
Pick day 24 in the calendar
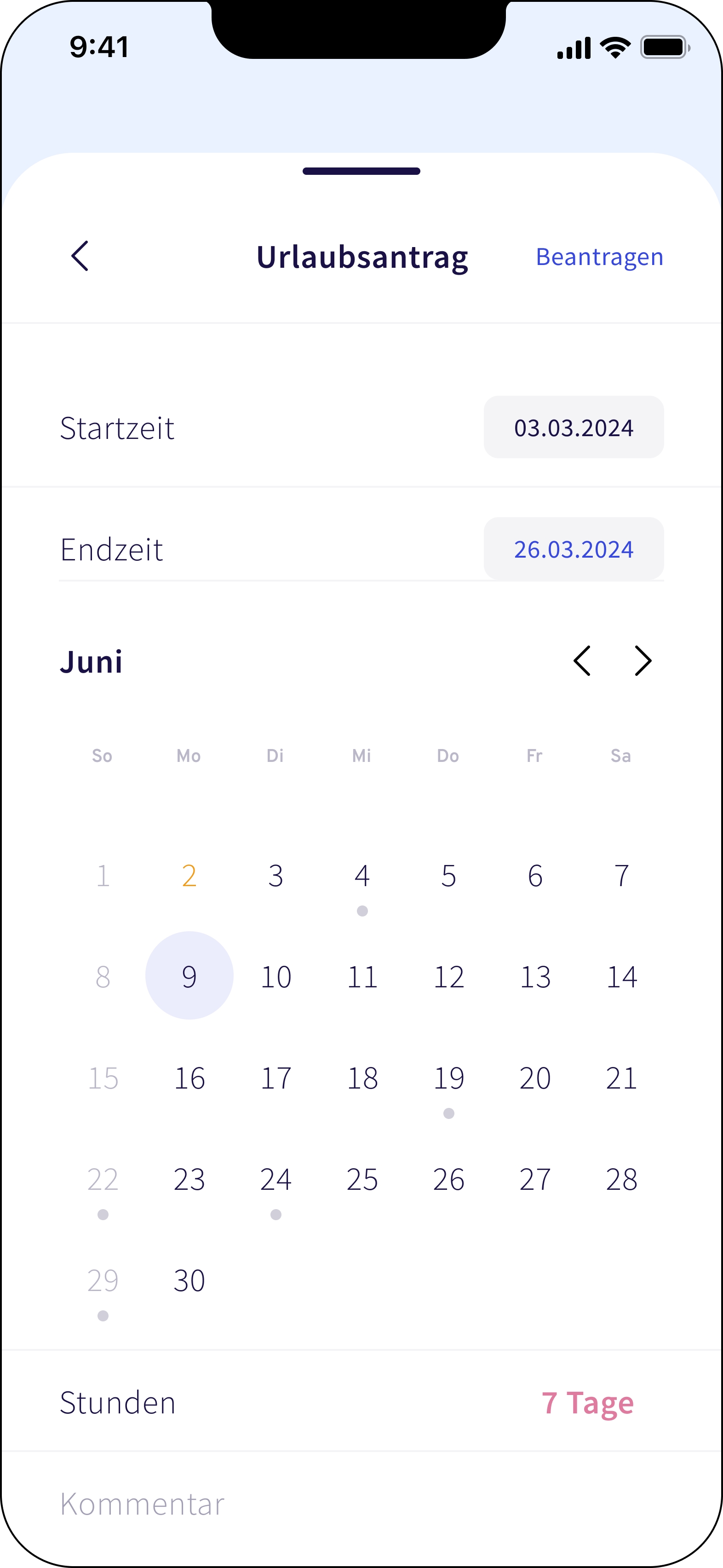point(275,1179)
